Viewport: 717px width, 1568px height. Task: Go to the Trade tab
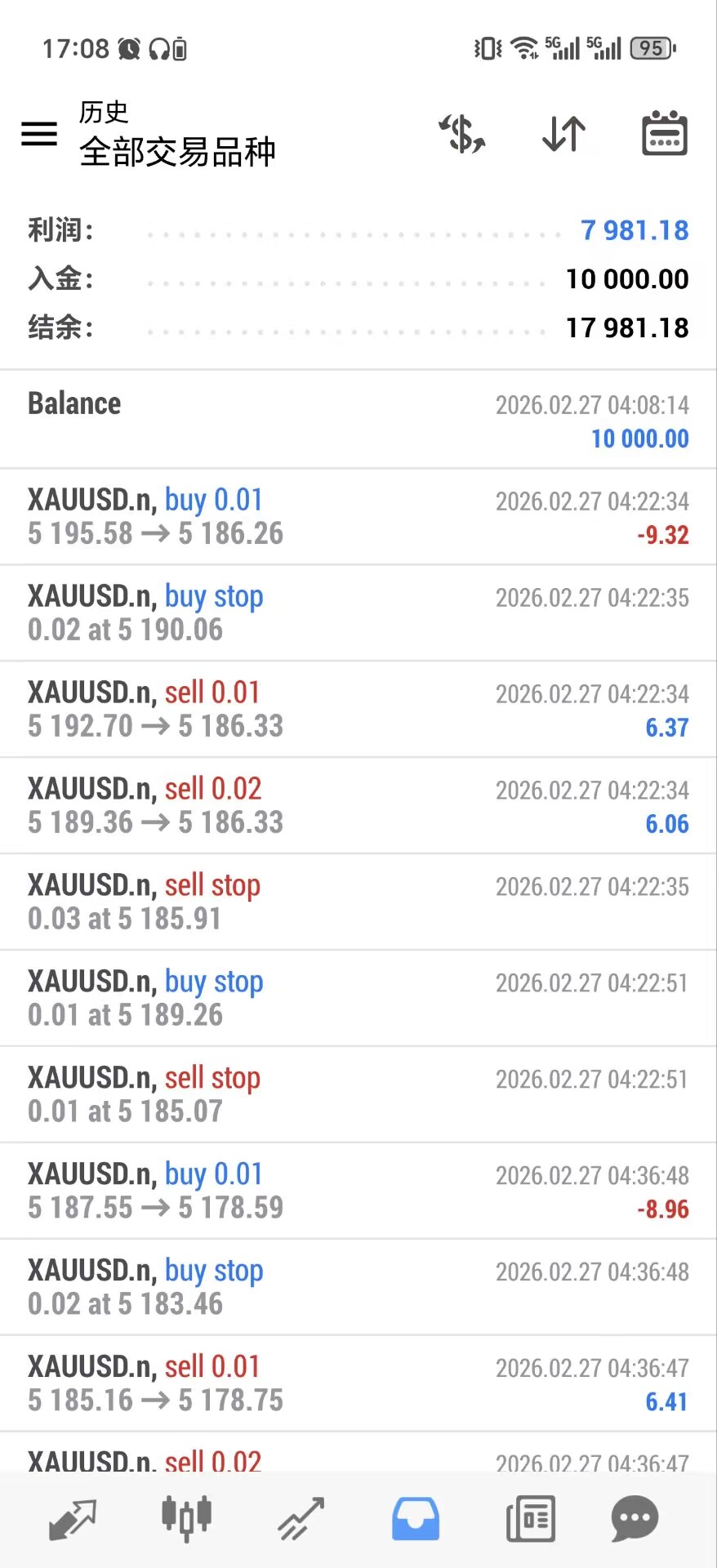point(301,1519)
